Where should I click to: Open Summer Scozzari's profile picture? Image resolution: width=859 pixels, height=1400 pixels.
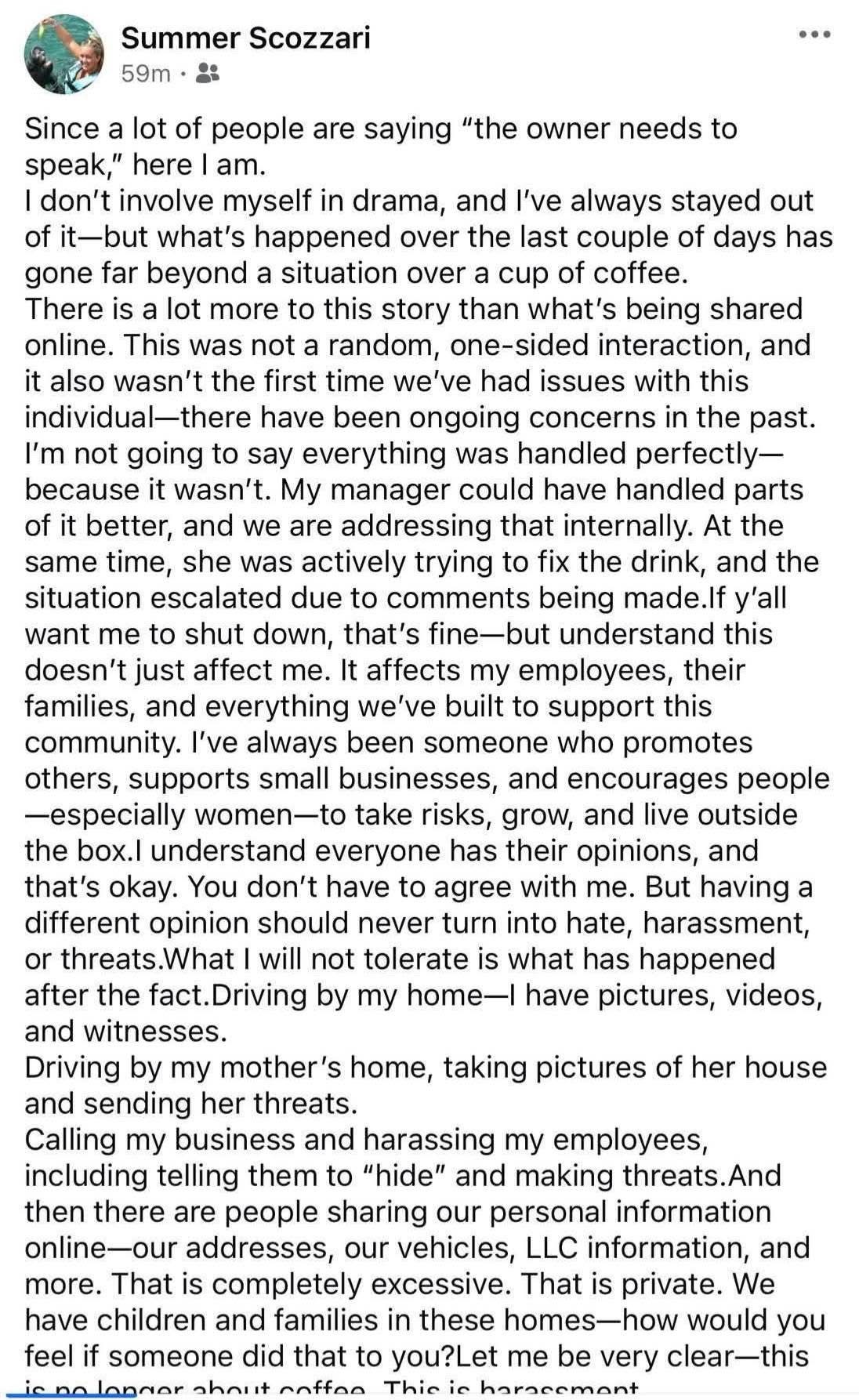pyautogui.click(x=64, y=54)
